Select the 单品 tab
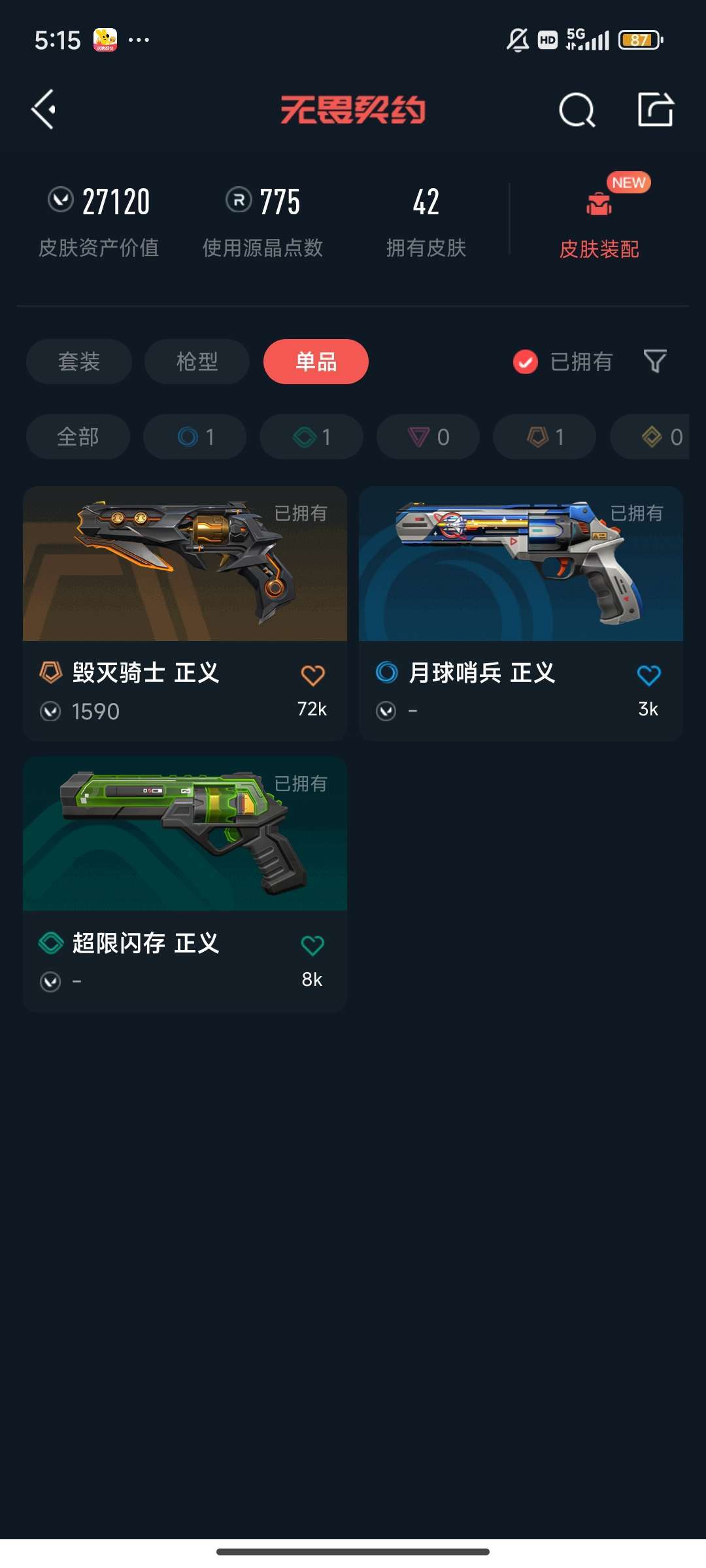706x1568 pixels. (x=316, y=361)
